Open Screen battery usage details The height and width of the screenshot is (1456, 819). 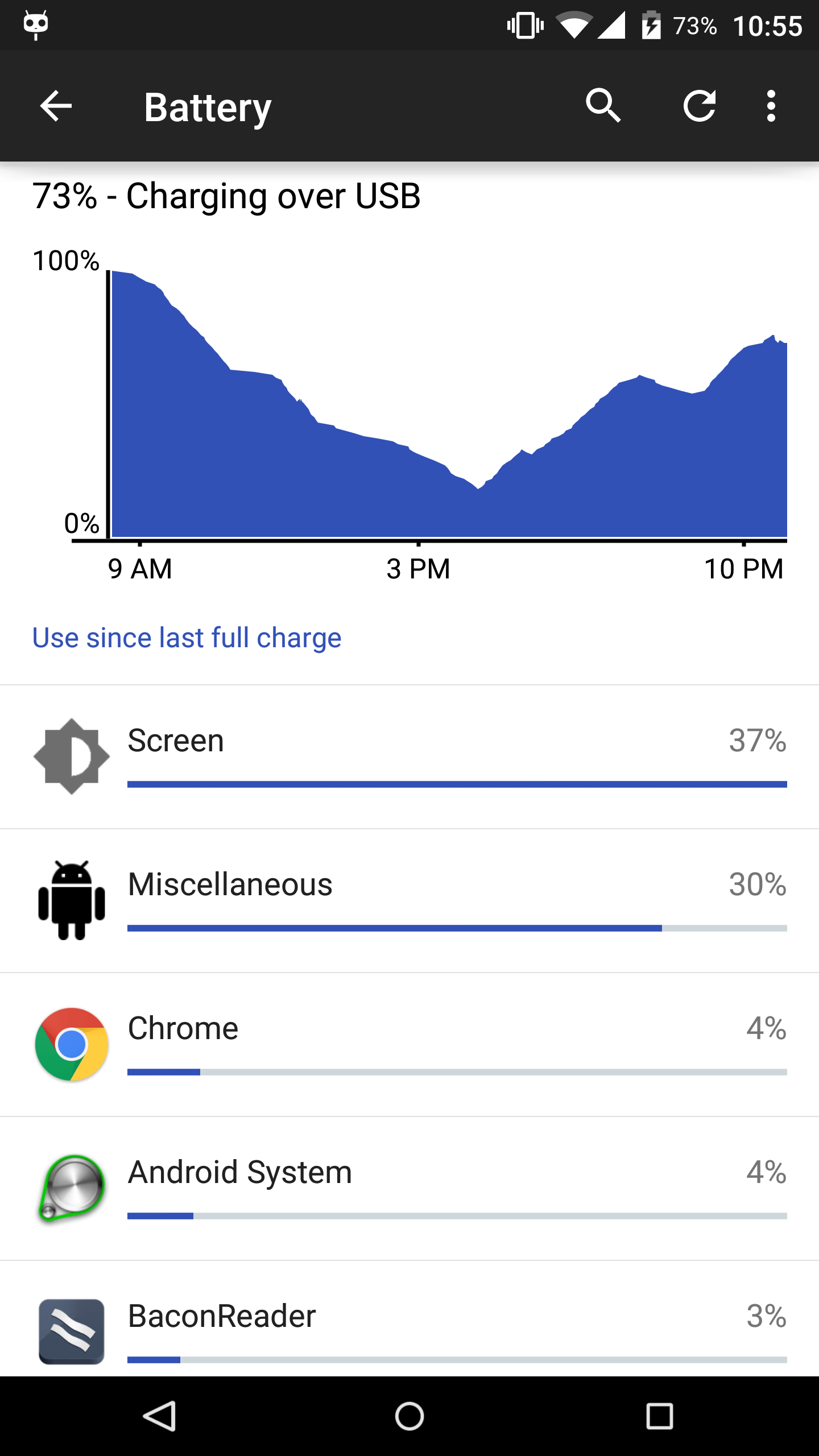409,756
